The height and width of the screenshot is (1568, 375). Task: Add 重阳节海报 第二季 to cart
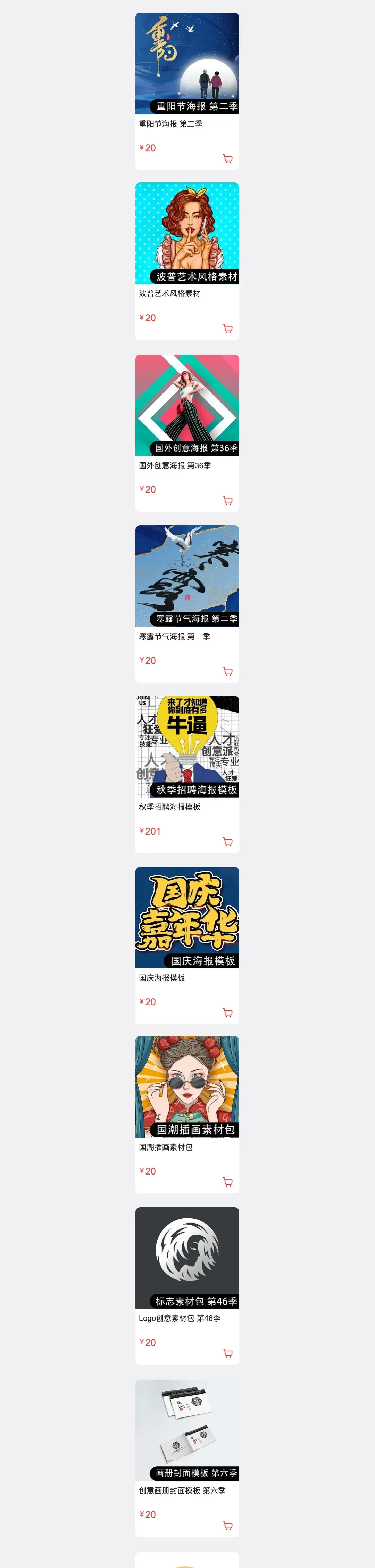click(x=228, y=159)
